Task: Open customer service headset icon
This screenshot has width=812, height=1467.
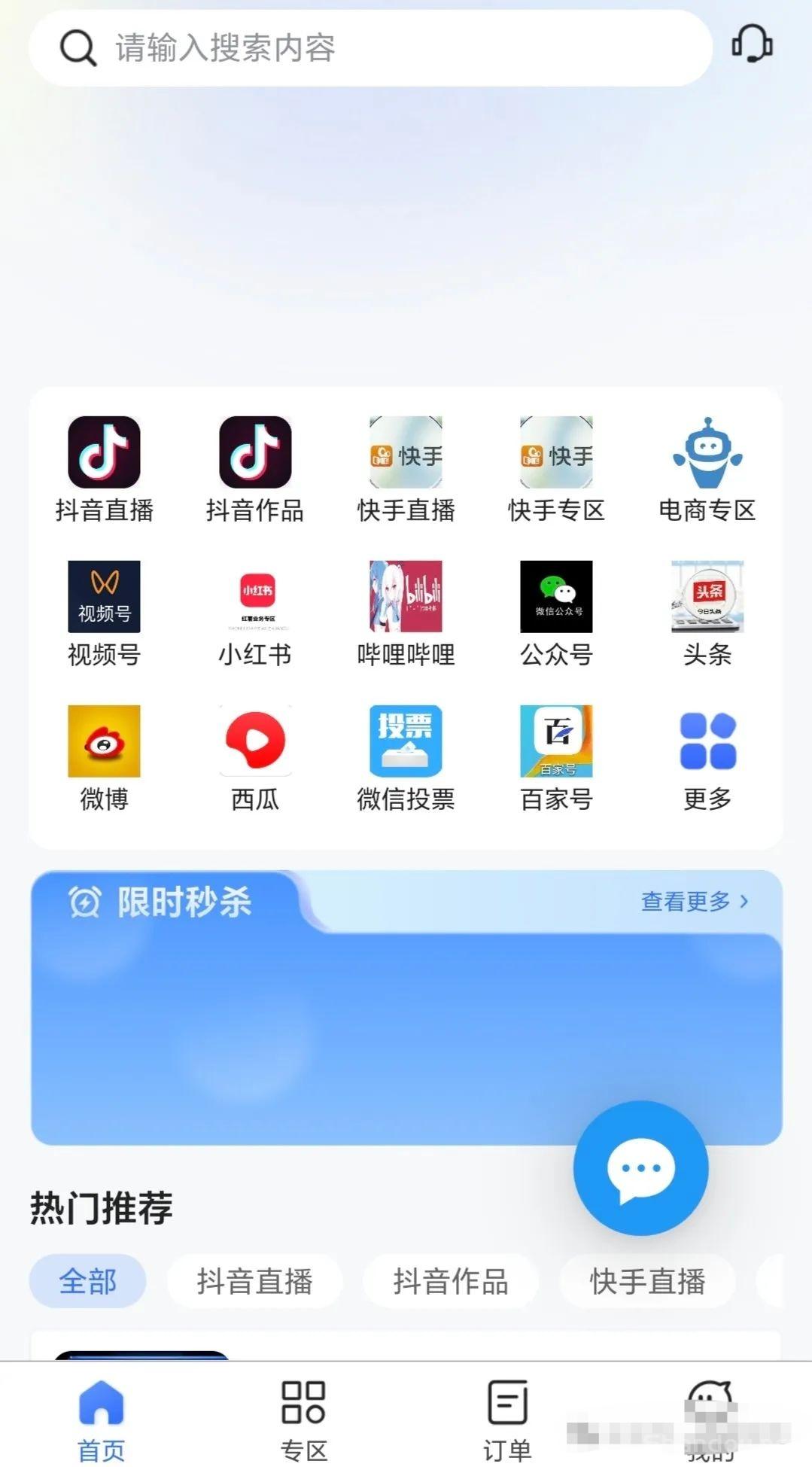Action: (752, 43)
